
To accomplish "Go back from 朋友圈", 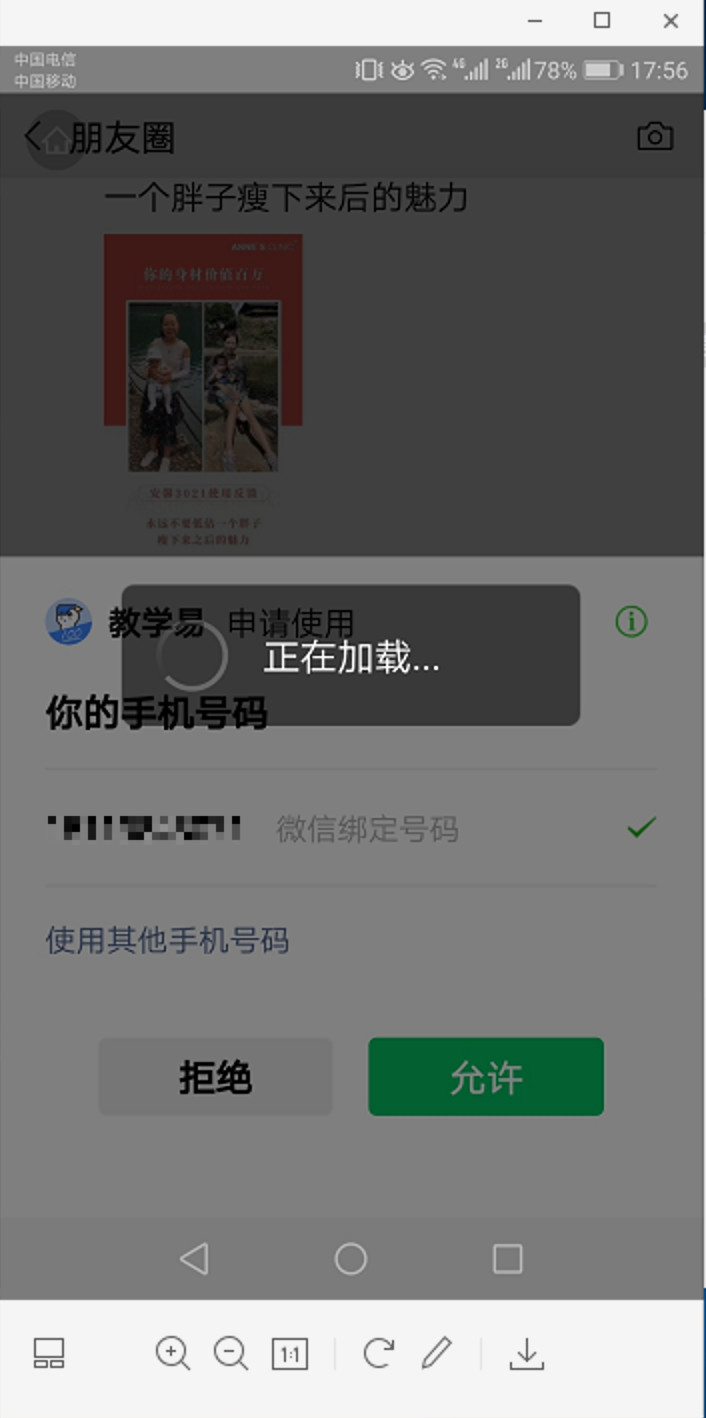I will pos(34,136).
